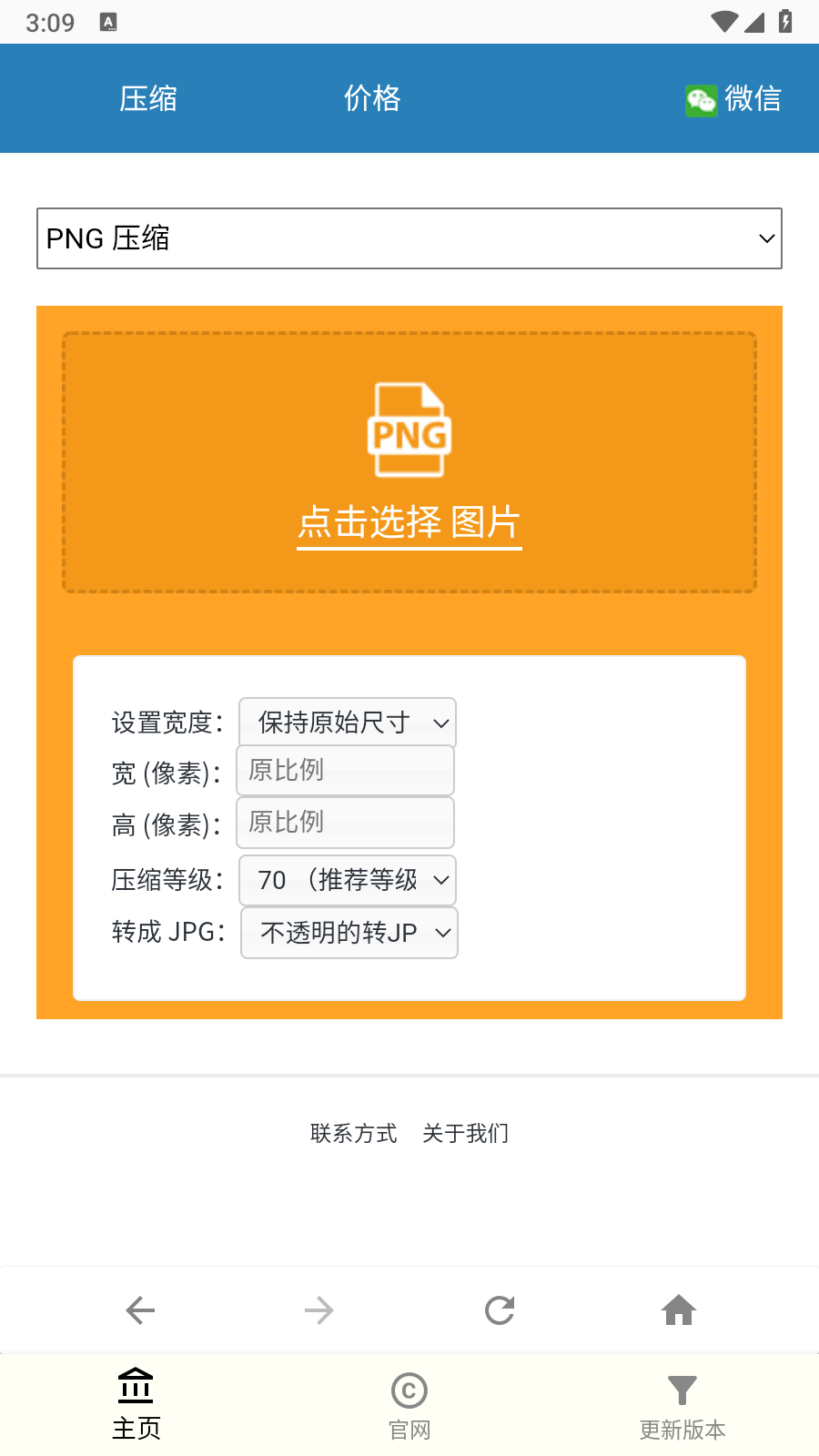Open the 价格 page
This screenshot has width=819, height=1456.
(371, 98)
